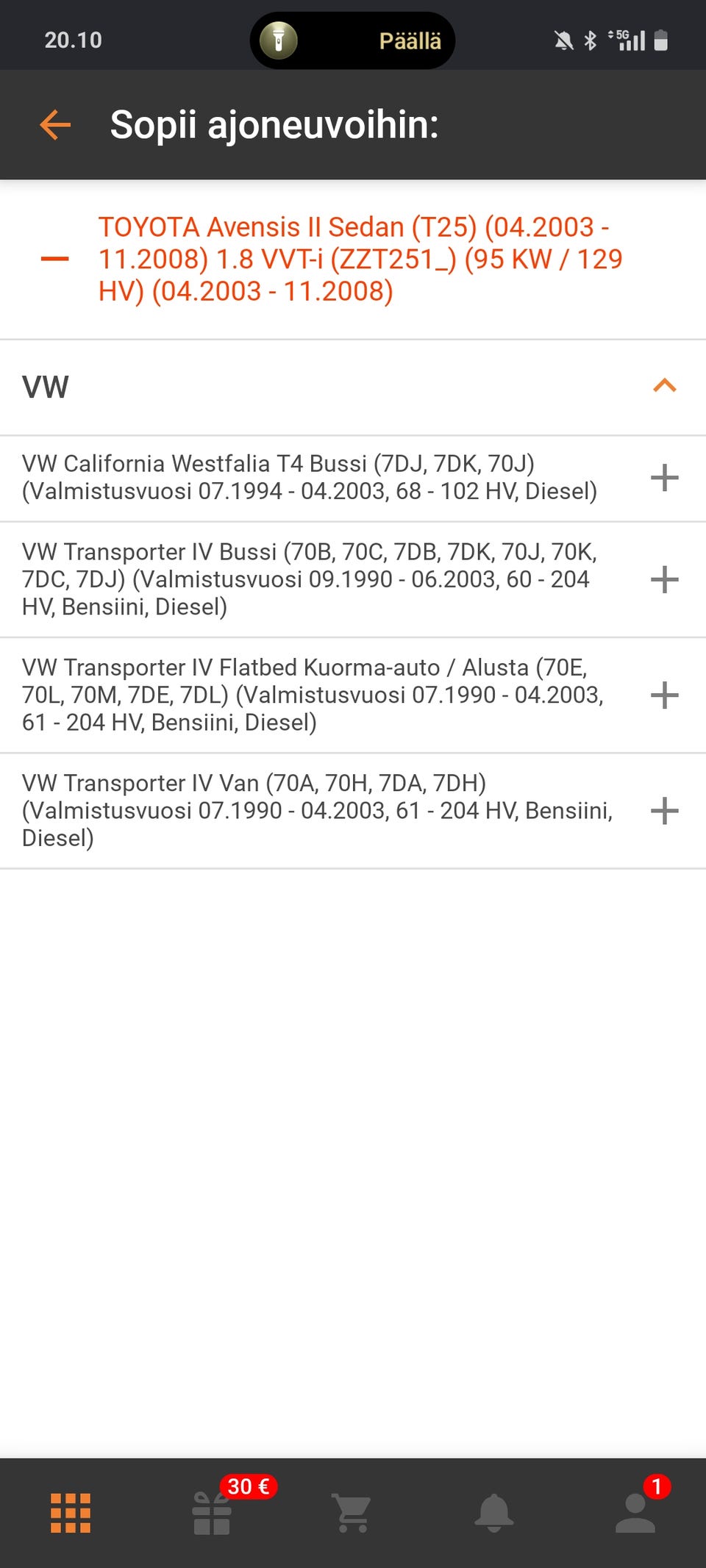
Task: Expand VW Transporter IV Van row
Action: pos(664,811)
